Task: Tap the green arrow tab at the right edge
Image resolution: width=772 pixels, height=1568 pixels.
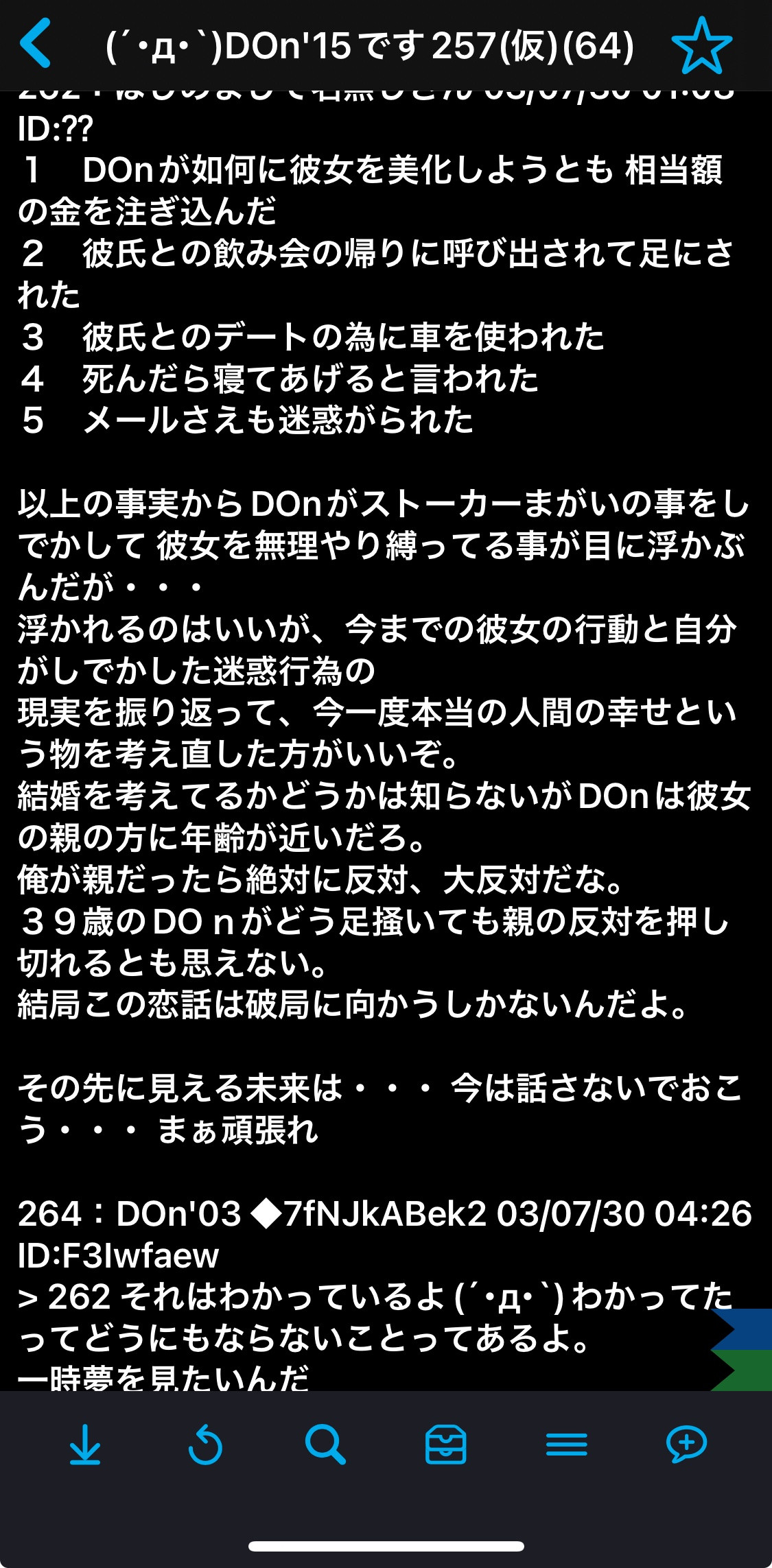Action: pos(742,1370)
